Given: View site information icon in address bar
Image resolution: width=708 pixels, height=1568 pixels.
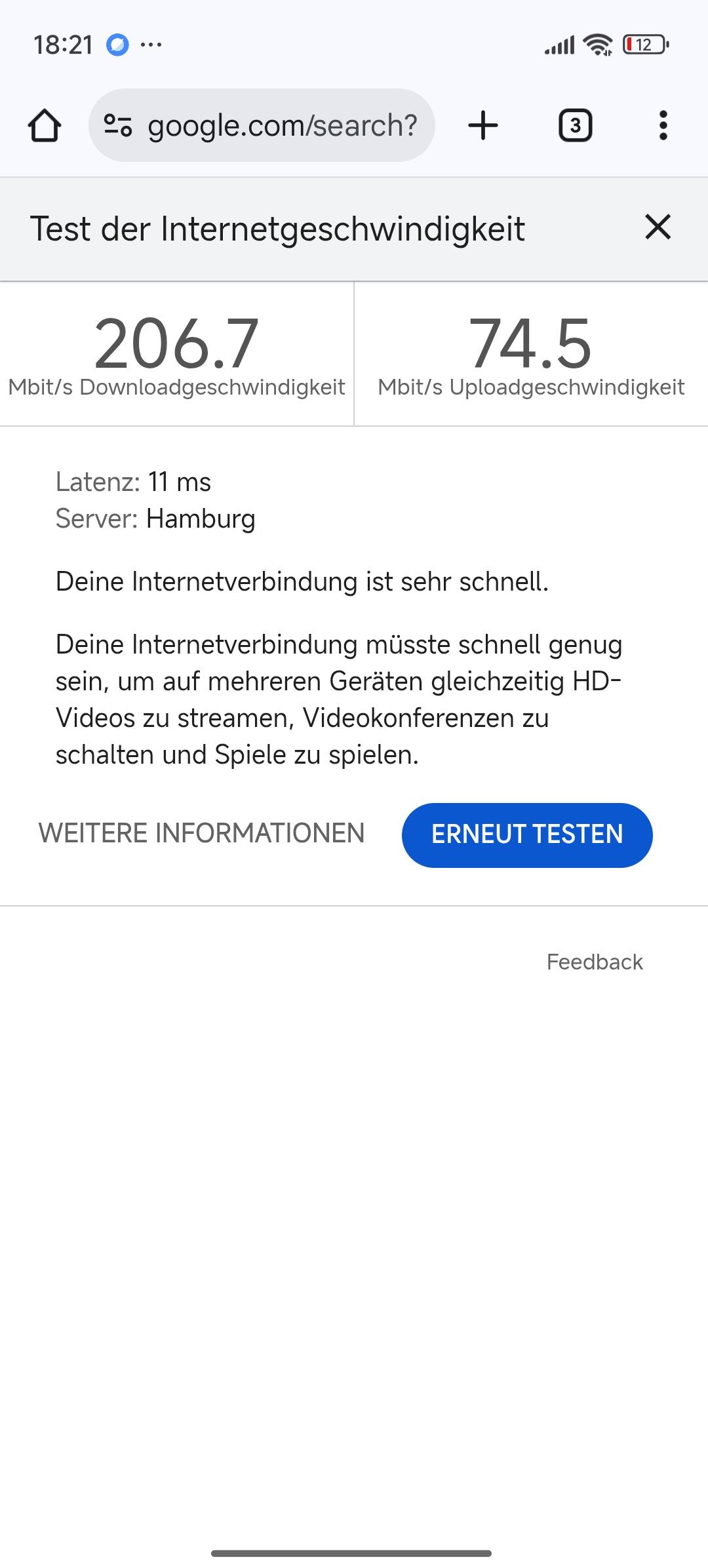Looking at the screenshot, I should coord(118,125).
